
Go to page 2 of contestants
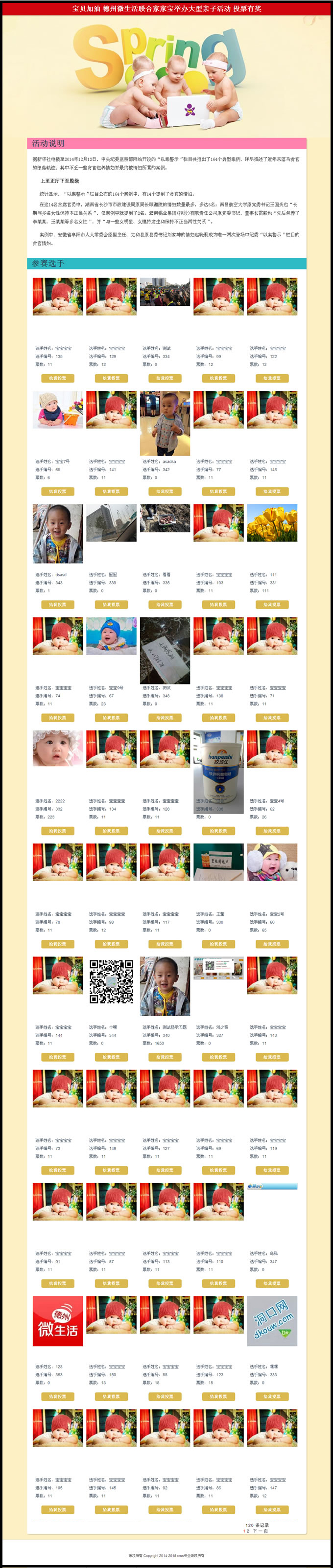(248, 1531)
